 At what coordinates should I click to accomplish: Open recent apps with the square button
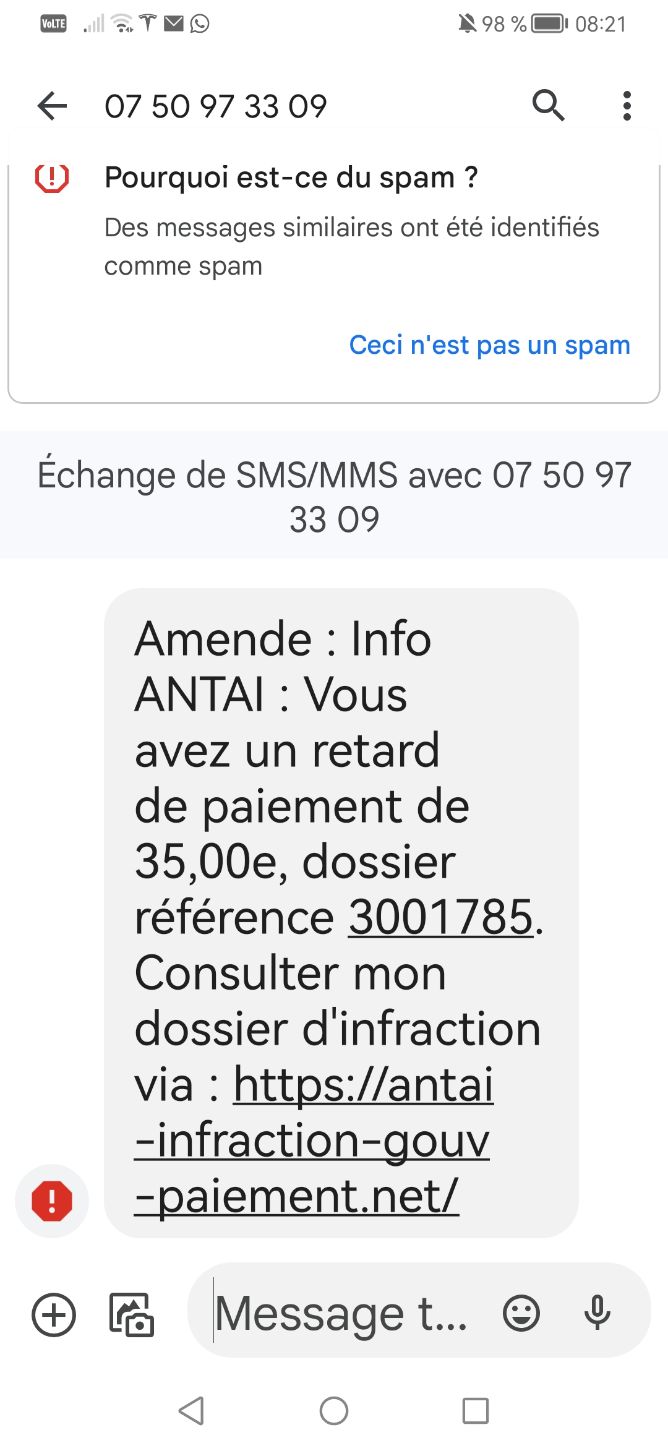click(476, 1411)
